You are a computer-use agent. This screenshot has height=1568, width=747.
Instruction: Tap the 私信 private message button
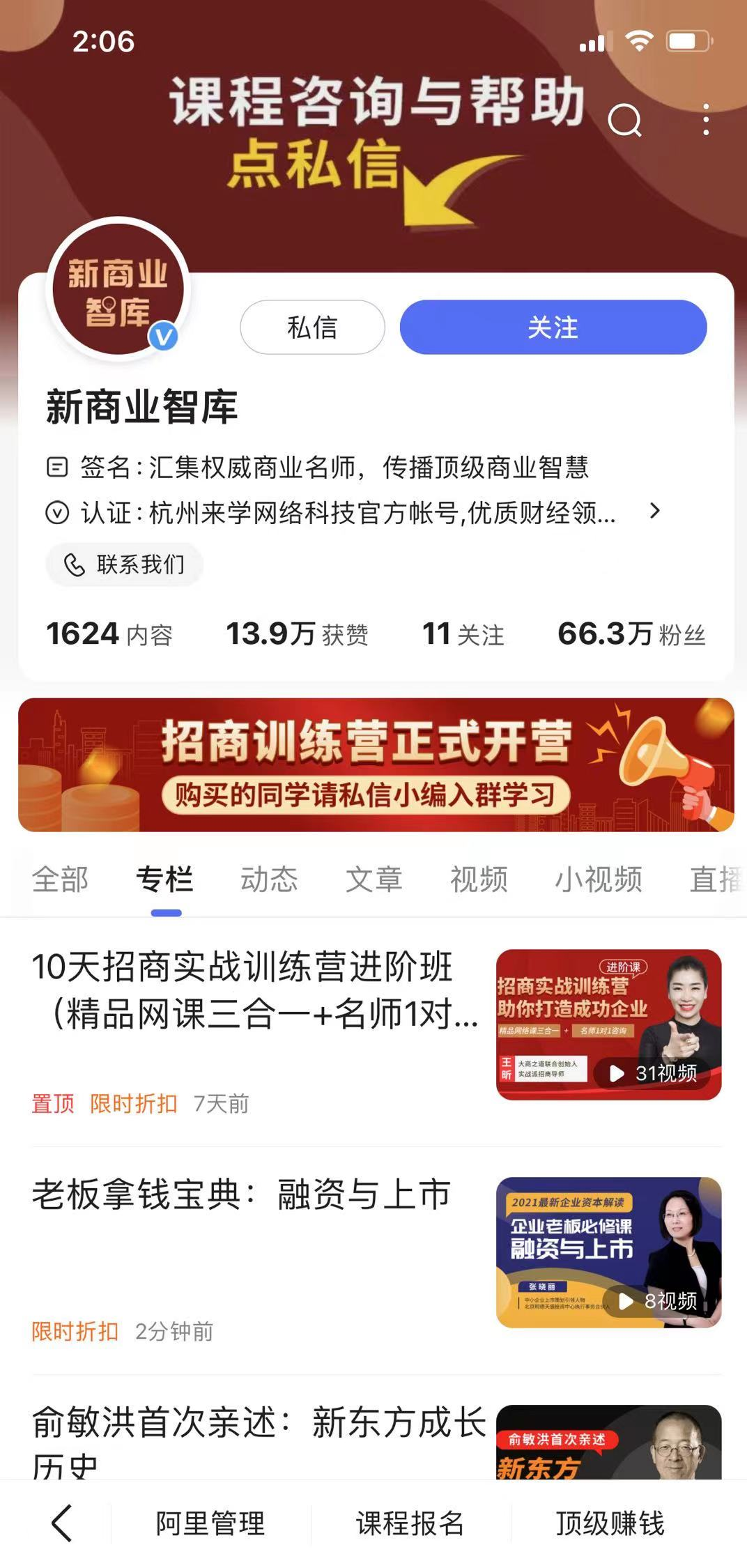[312, 328]
